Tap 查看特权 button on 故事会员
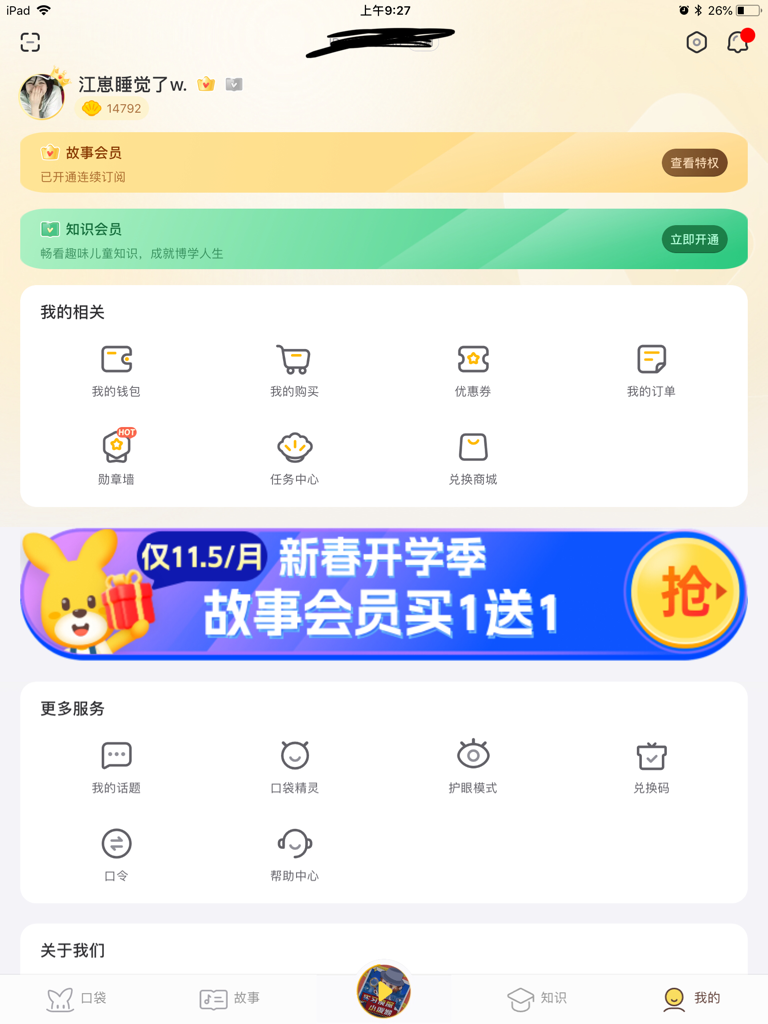 pyautogui.click(x=694, y=163)
